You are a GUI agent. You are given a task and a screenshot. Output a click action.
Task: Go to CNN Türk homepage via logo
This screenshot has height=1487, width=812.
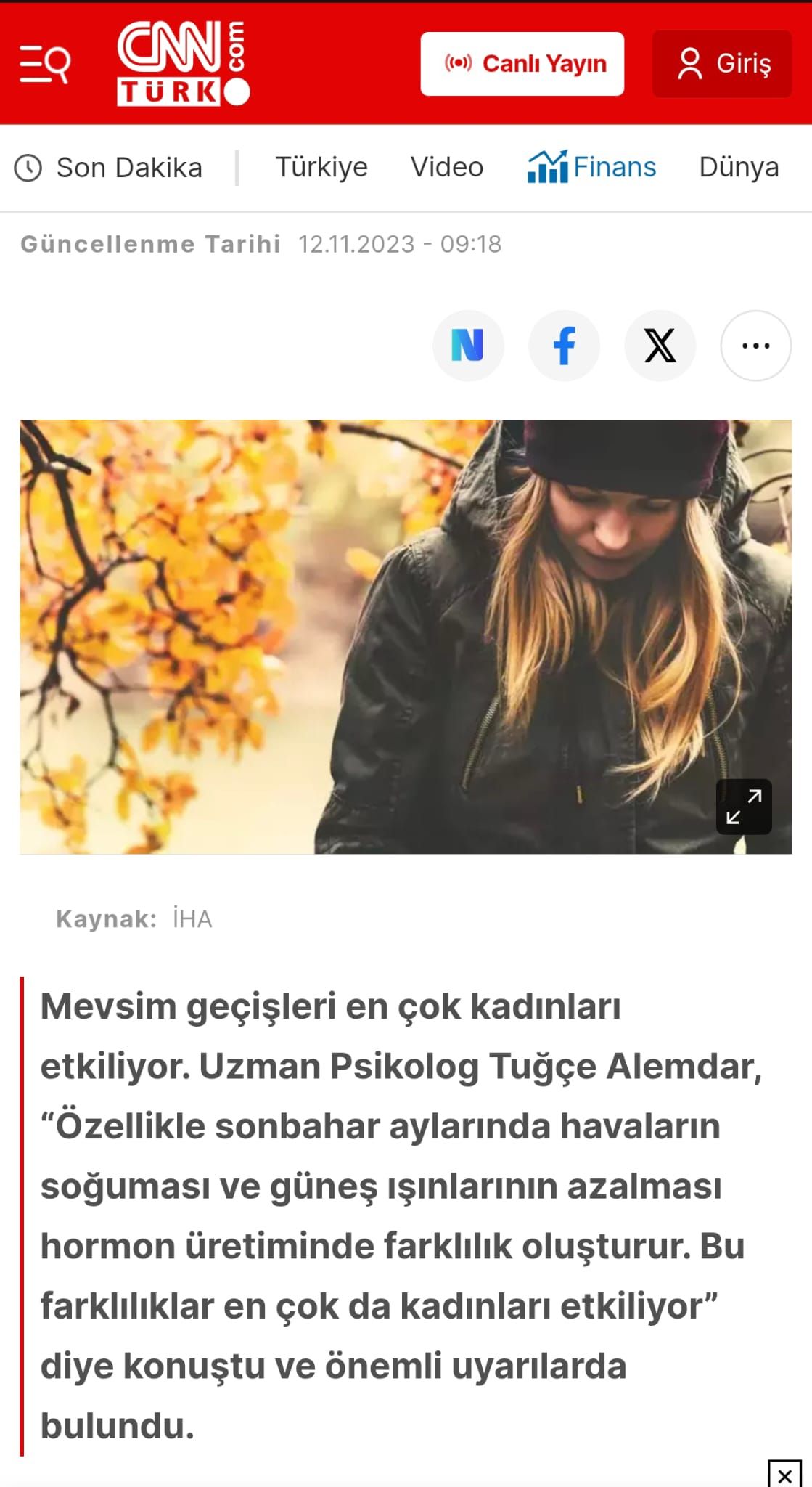pos(184,63)
